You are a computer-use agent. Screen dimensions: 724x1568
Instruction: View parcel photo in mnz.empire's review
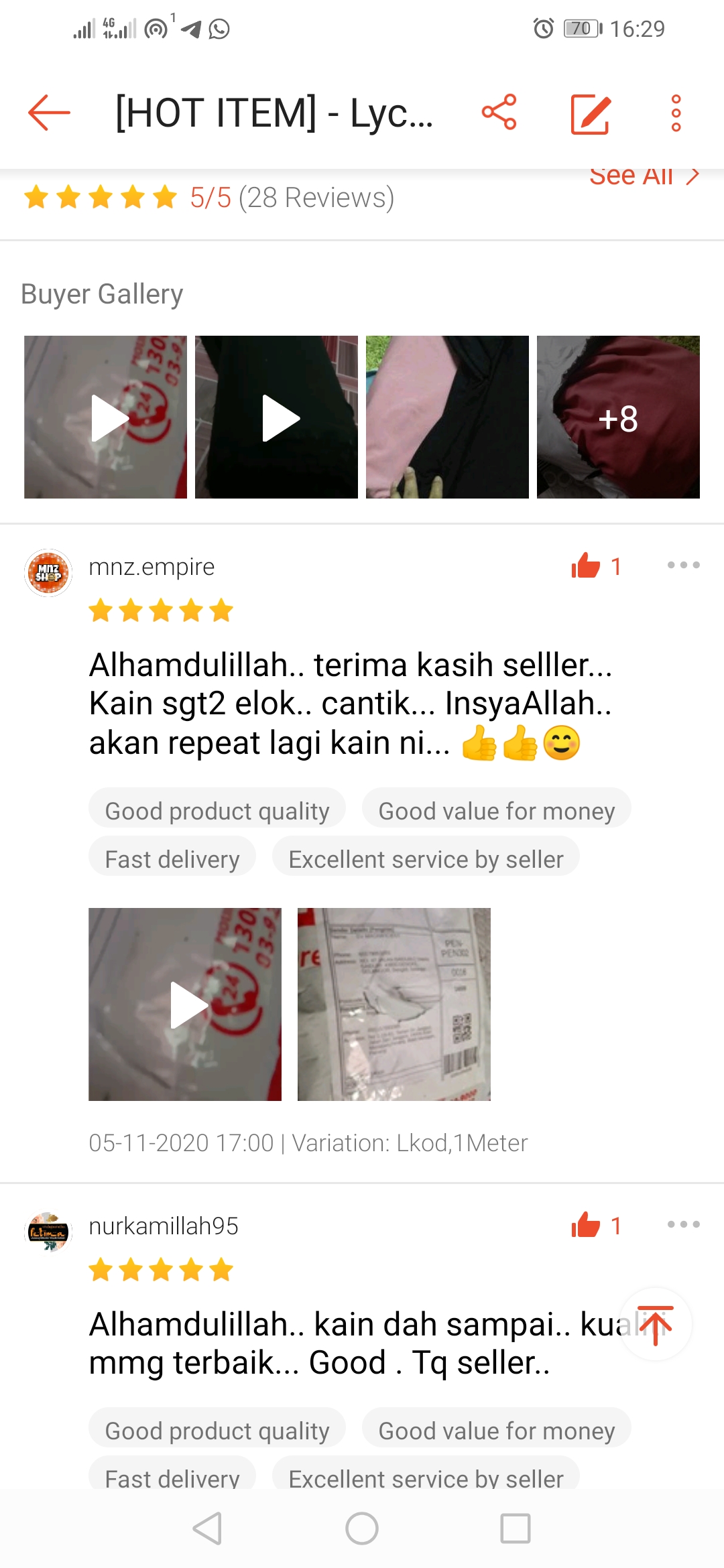tap(394, 1004)
